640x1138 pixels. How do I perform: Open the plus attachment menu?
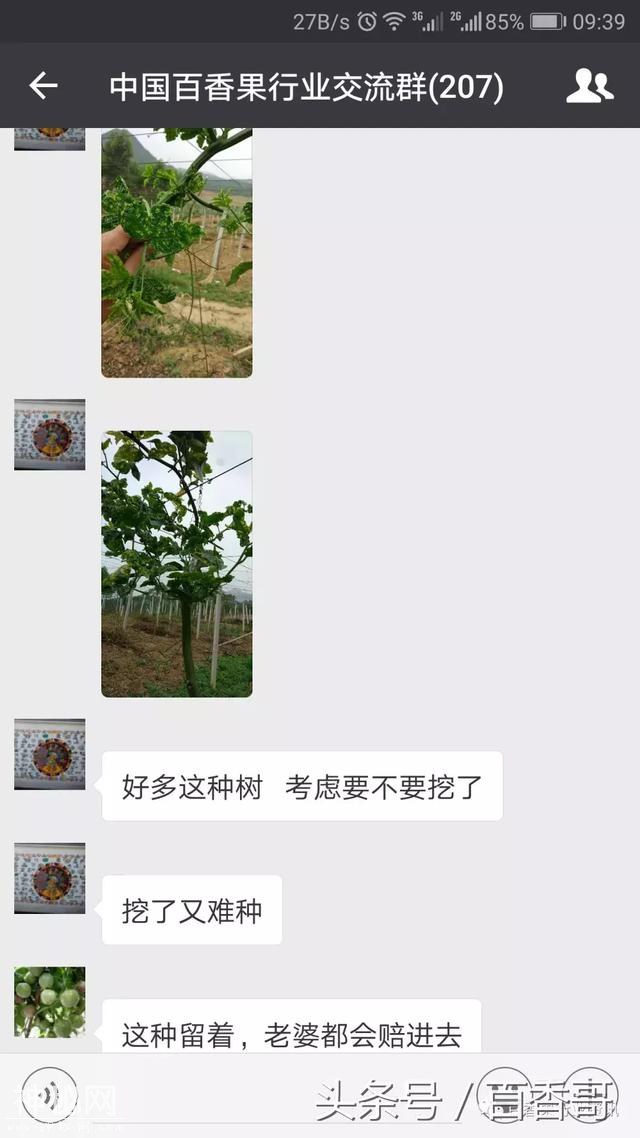coord(590,1095)
